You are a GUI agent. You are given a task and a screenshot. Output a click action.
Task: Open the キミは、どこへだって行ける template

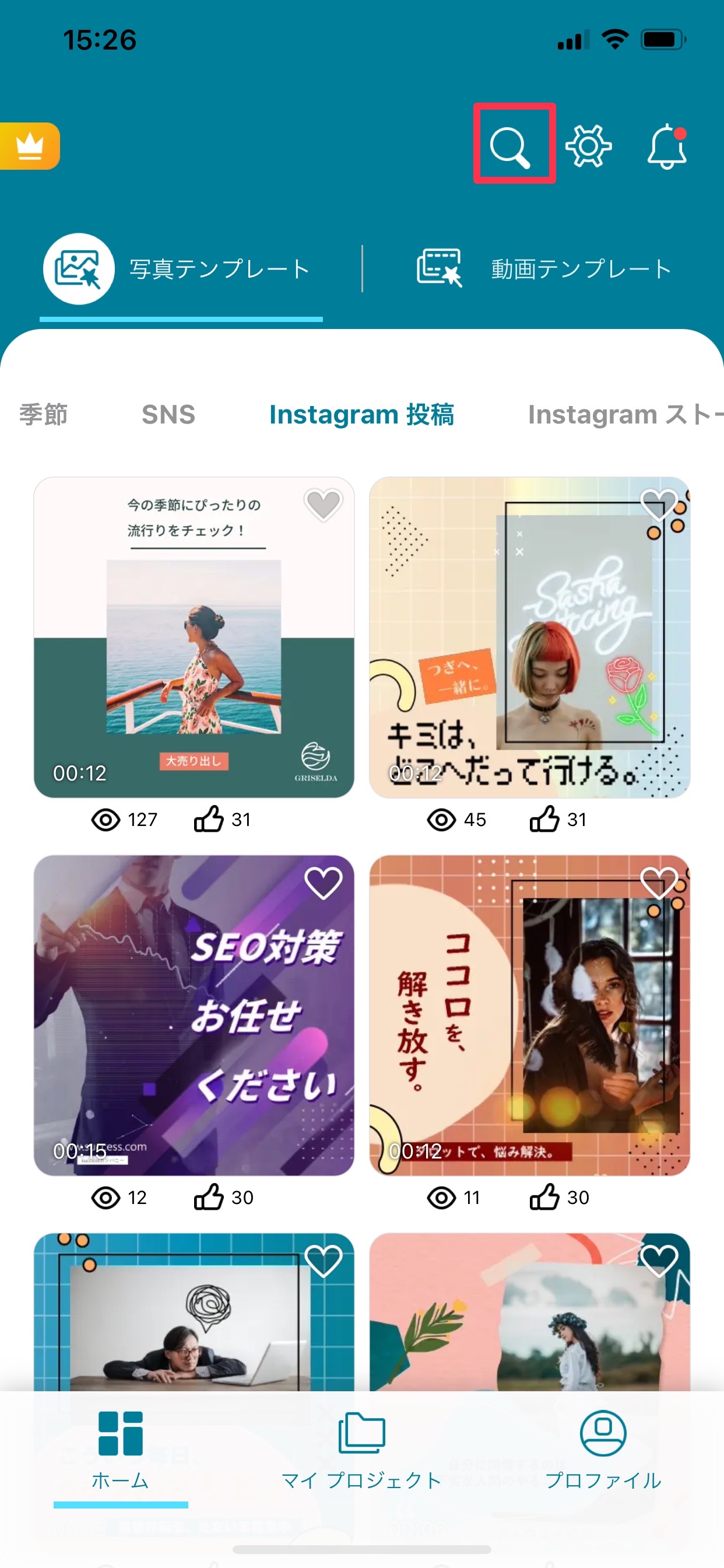[529, 636]
